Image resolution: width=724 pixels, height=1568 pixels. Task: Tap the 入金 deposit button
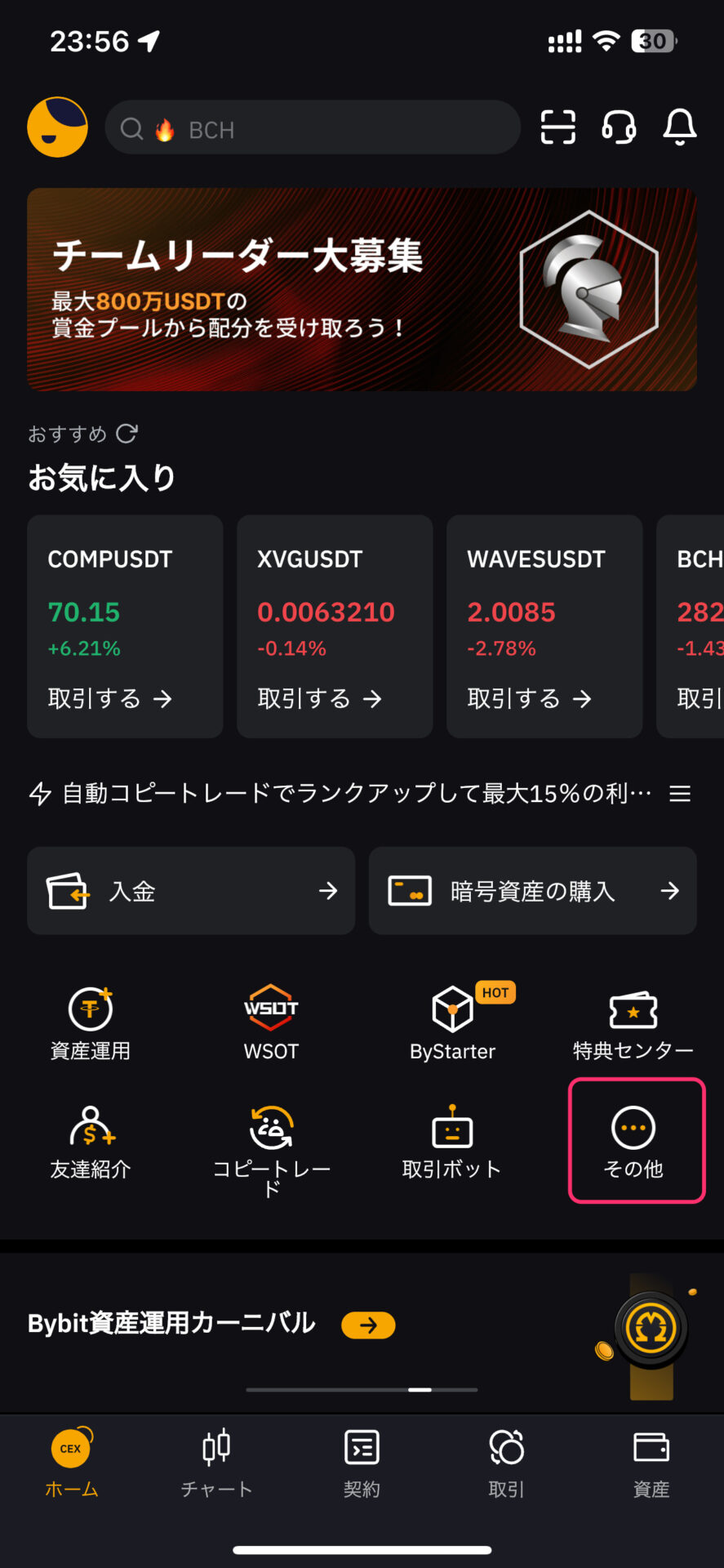191,891
